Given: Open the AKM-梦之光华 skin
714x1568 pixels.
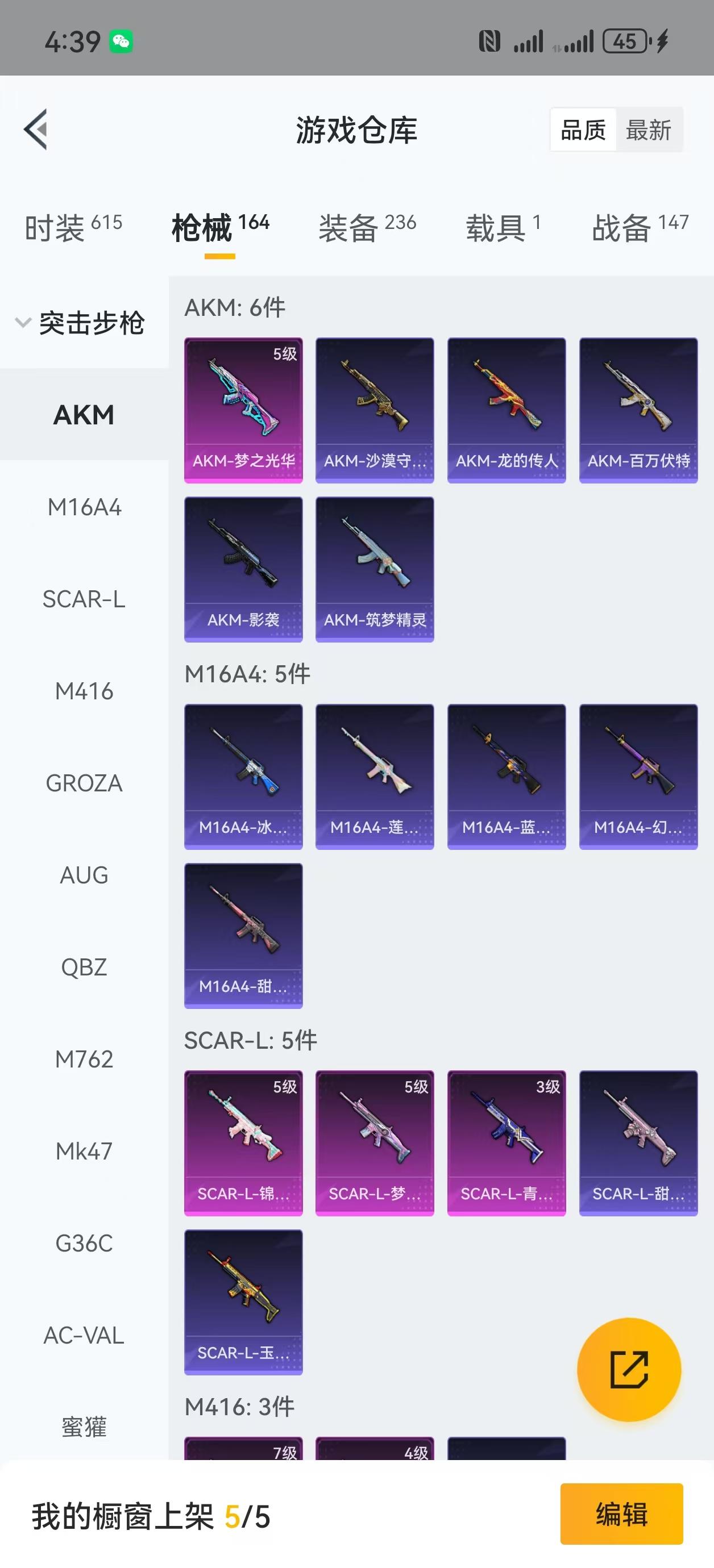Looking at the screenshot, I should coord(243,410).
